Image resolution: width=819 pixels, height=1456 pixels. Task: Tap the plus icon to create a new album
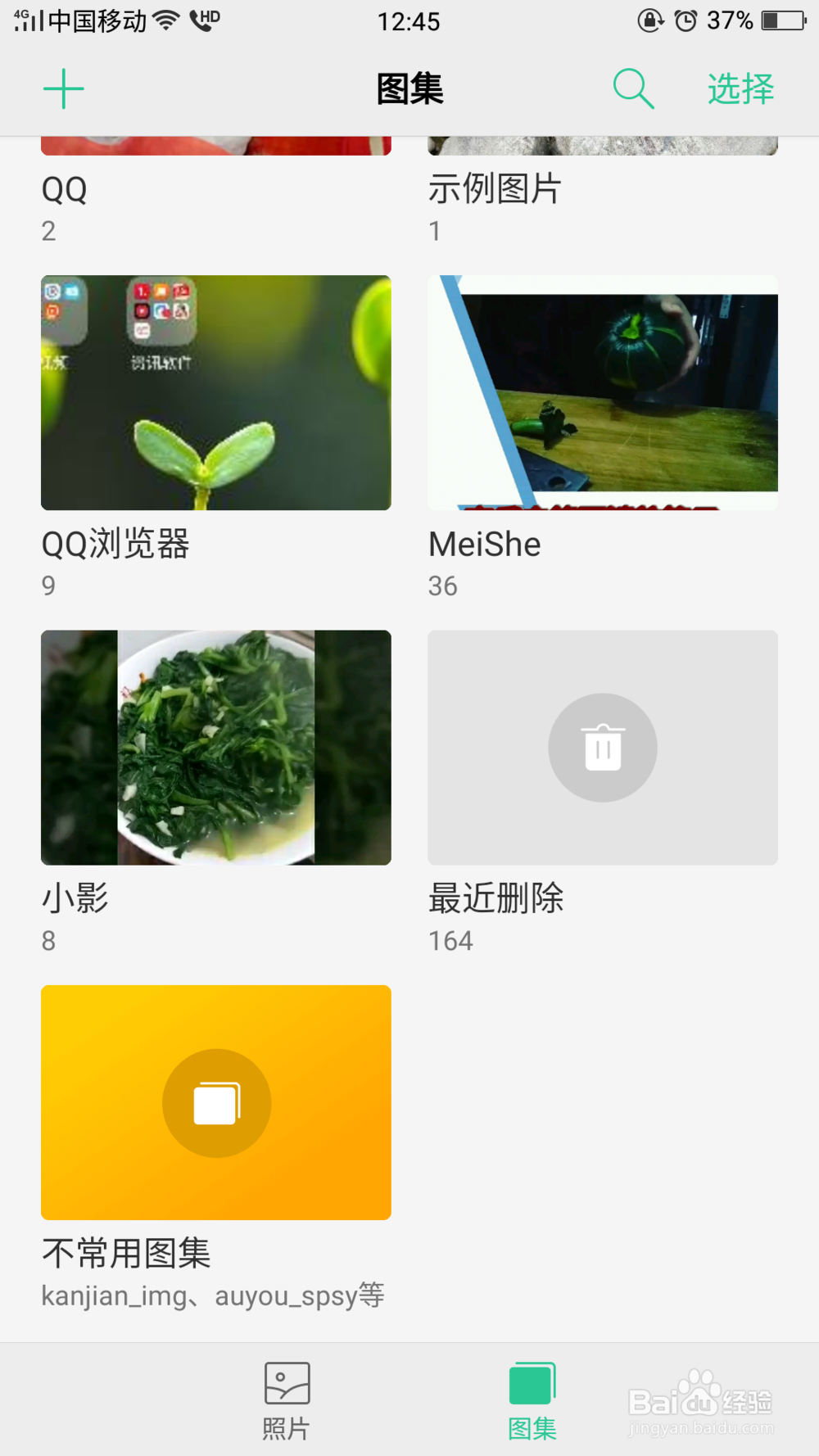tap(63, 89)
